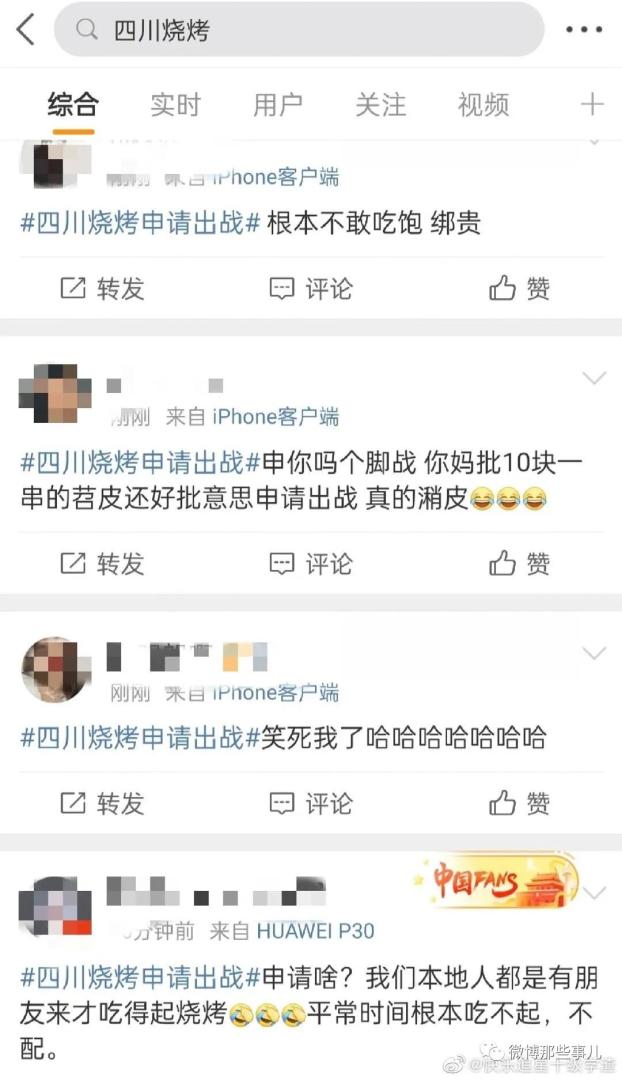Open hashtag #四川烧烤申请出战# in 笑死我了 post

(140, 738)
